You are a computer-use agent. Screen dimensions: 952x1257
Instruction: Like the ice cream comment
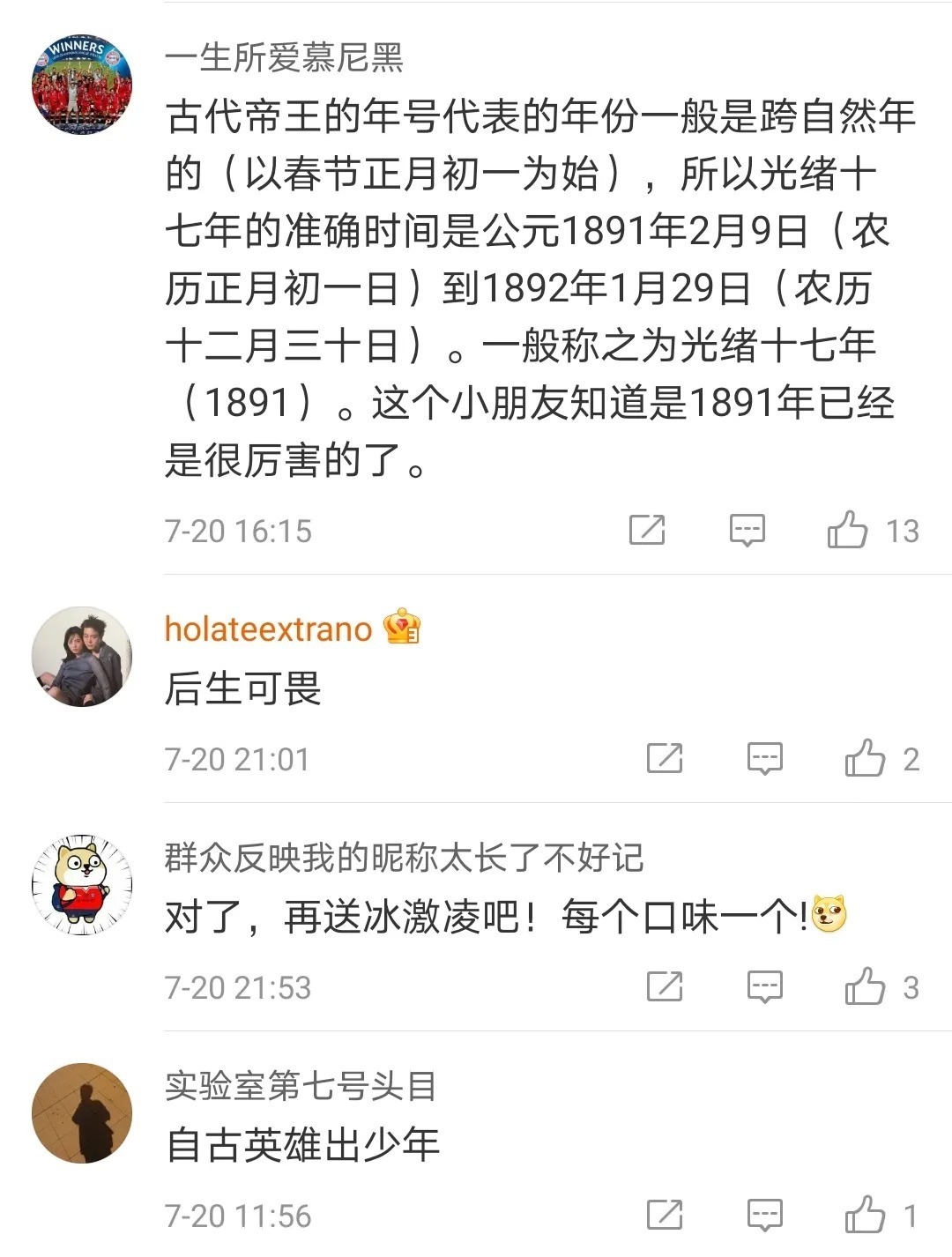(x=865, y=986)
